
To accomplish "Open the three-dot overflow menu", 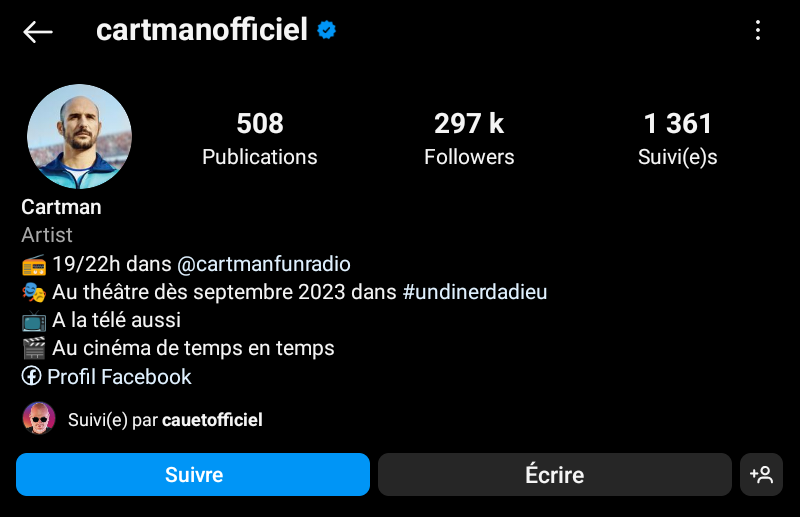I will point(758,30).
